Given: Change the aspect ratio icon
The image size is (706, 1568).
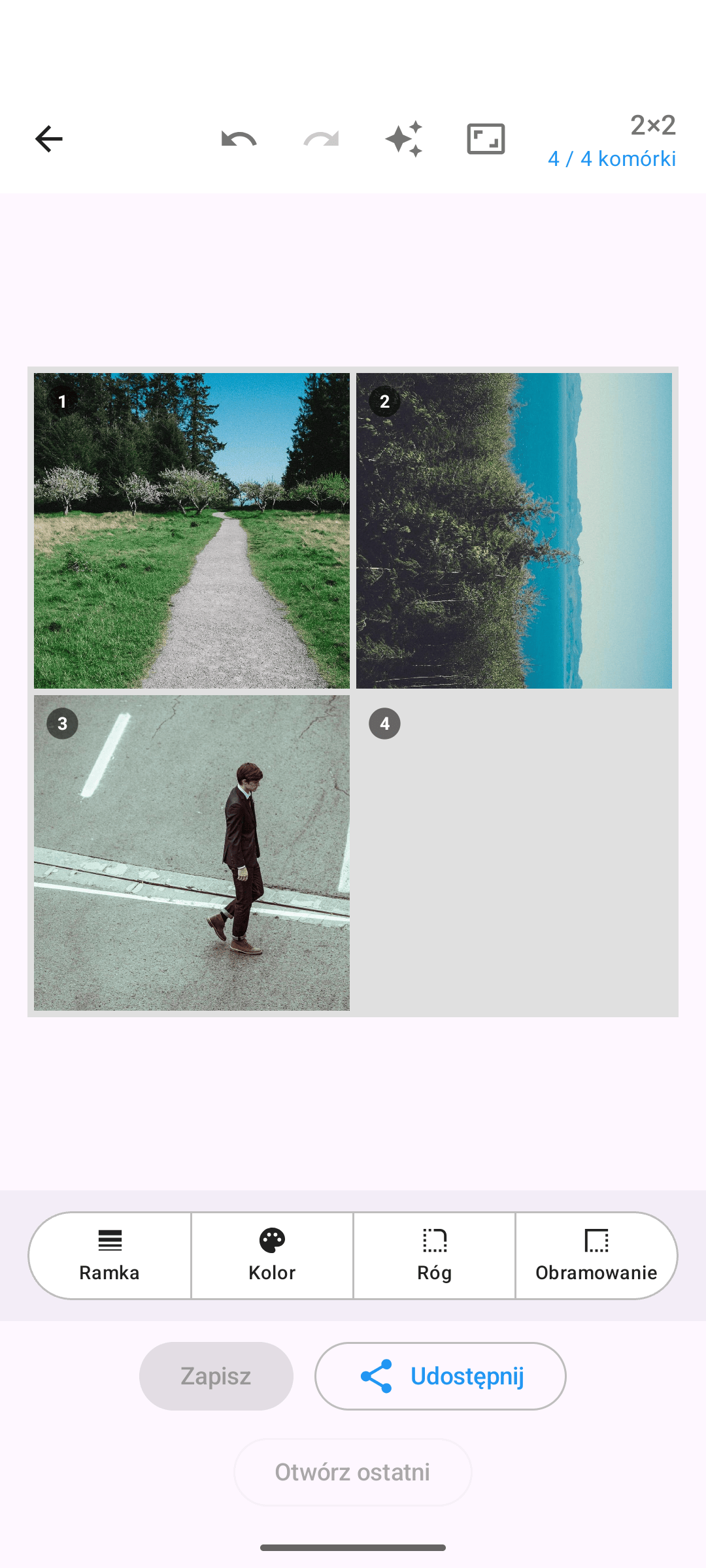Looking at the screenshot, I should point(486,139).
